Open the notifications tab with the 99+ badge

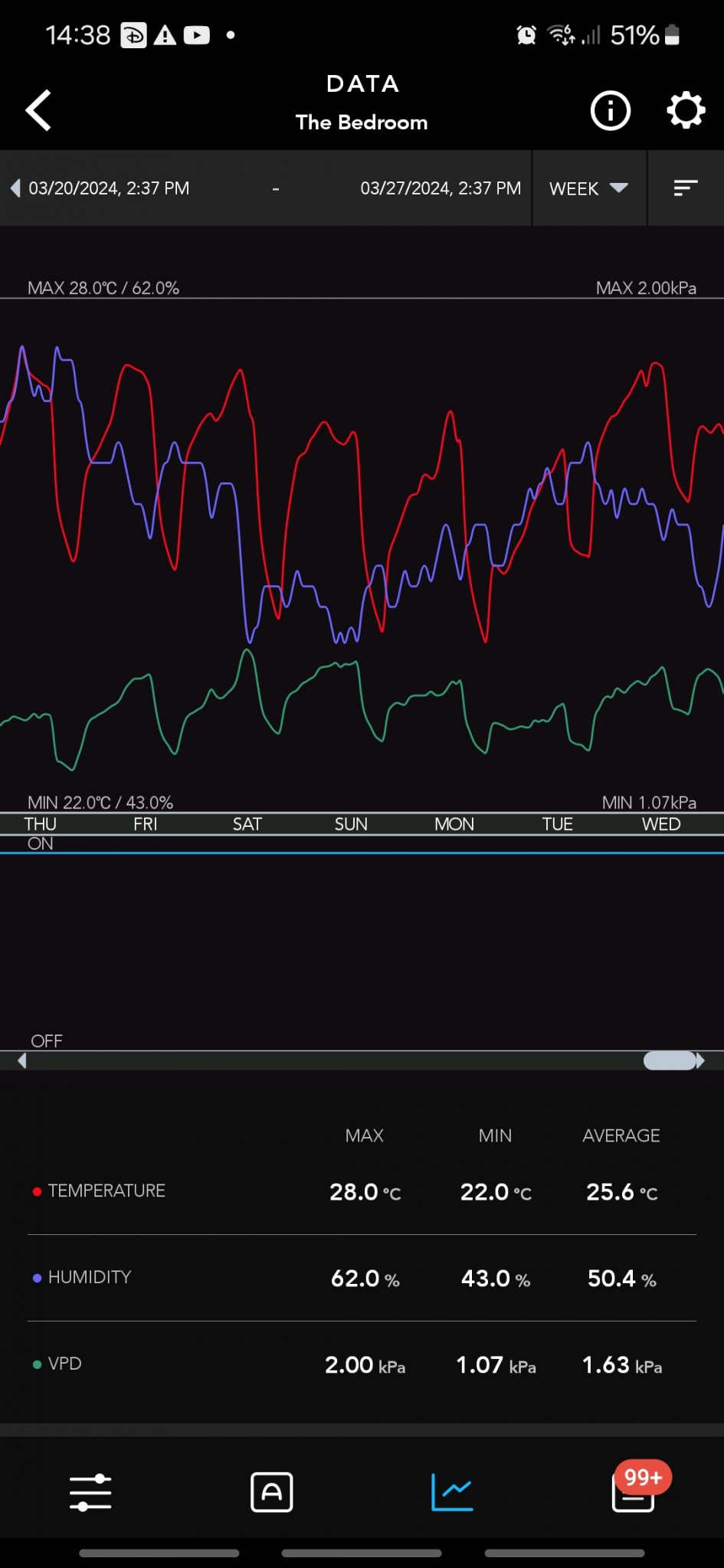coord(634,1492)
